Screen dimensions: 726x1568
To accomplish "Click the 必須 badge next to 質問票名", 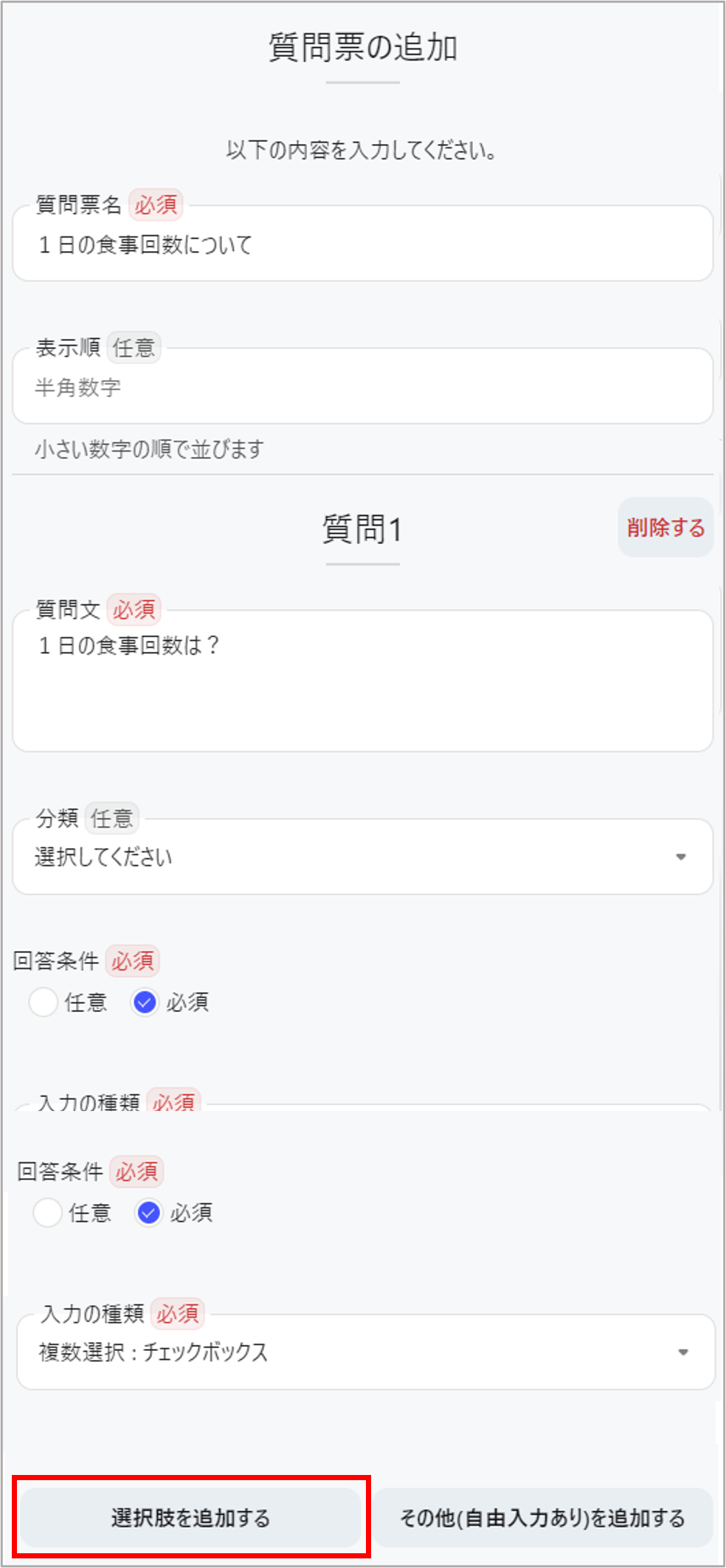I will click(x=155, y=204).
